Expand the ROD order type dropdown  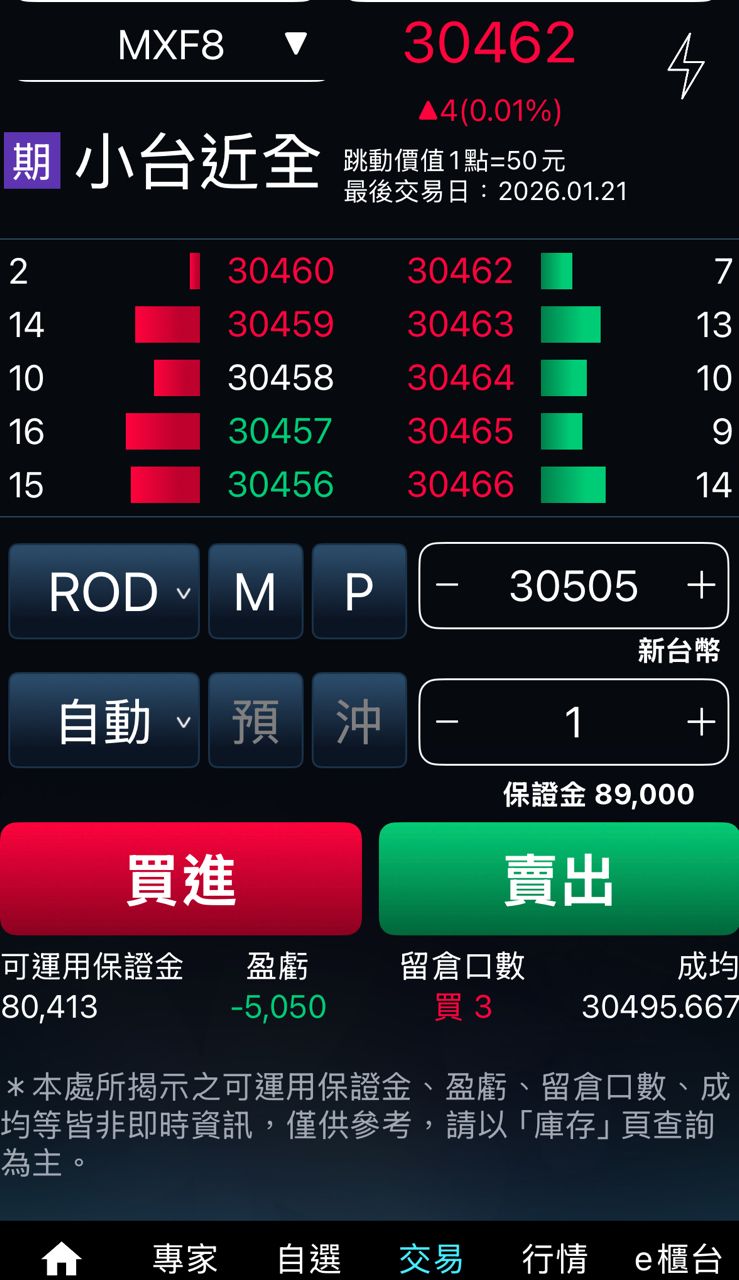tap(104, 592)
